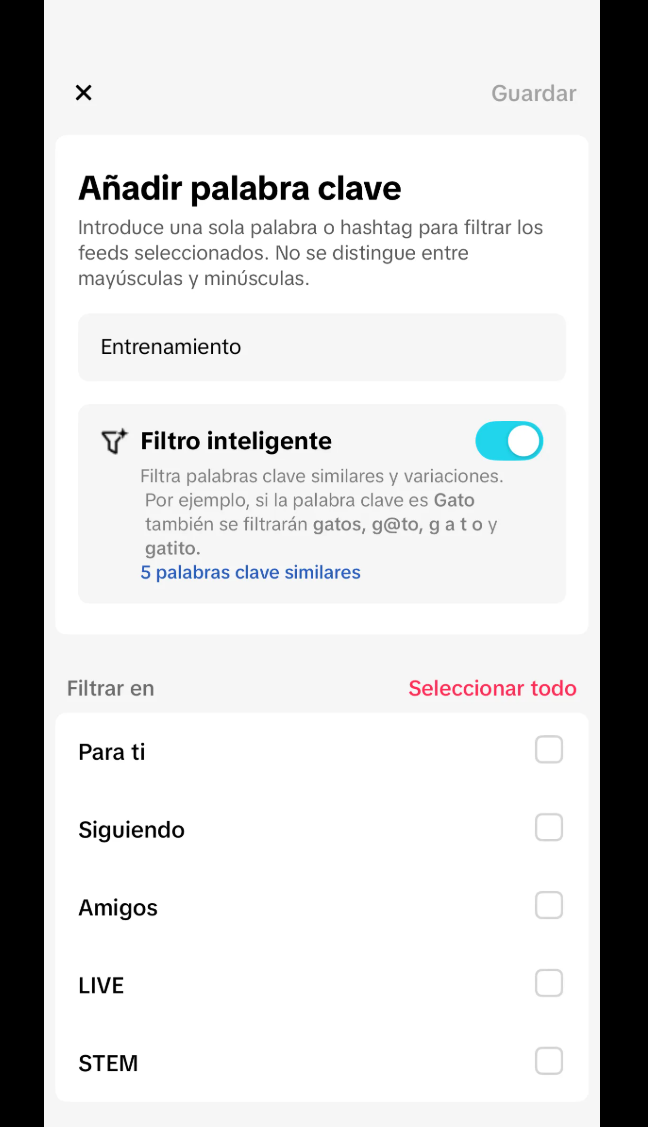The width and height of the screenshot is (648, 1127).
Task: Open 5 palabras clave similares link
Action: [x=250, y=572]
